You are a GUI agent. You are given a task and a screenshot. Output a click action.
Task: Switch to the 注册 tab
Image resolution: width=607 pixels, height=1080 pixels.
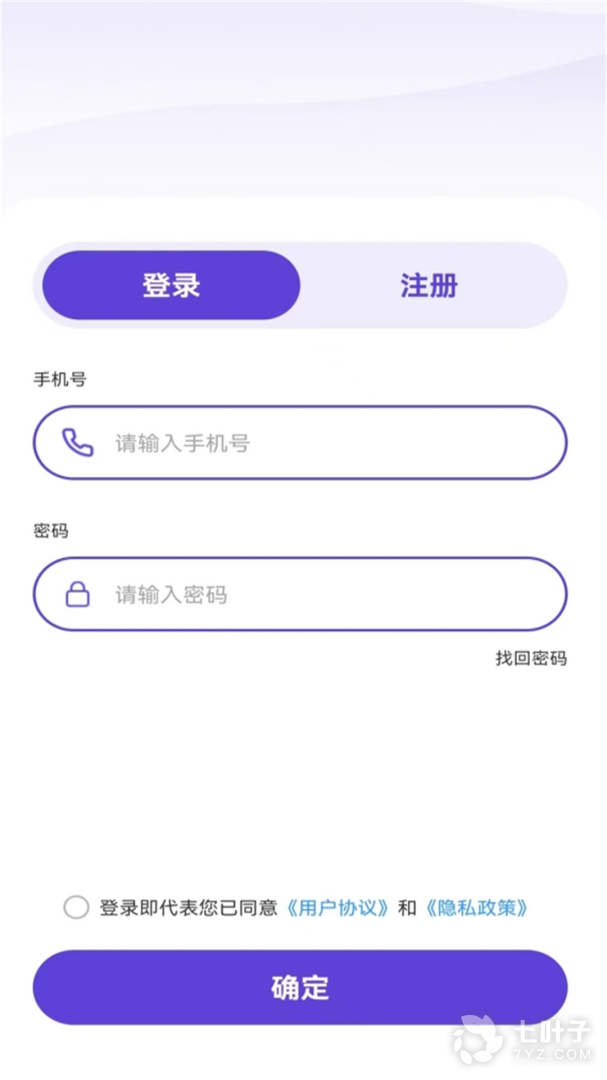429,285
